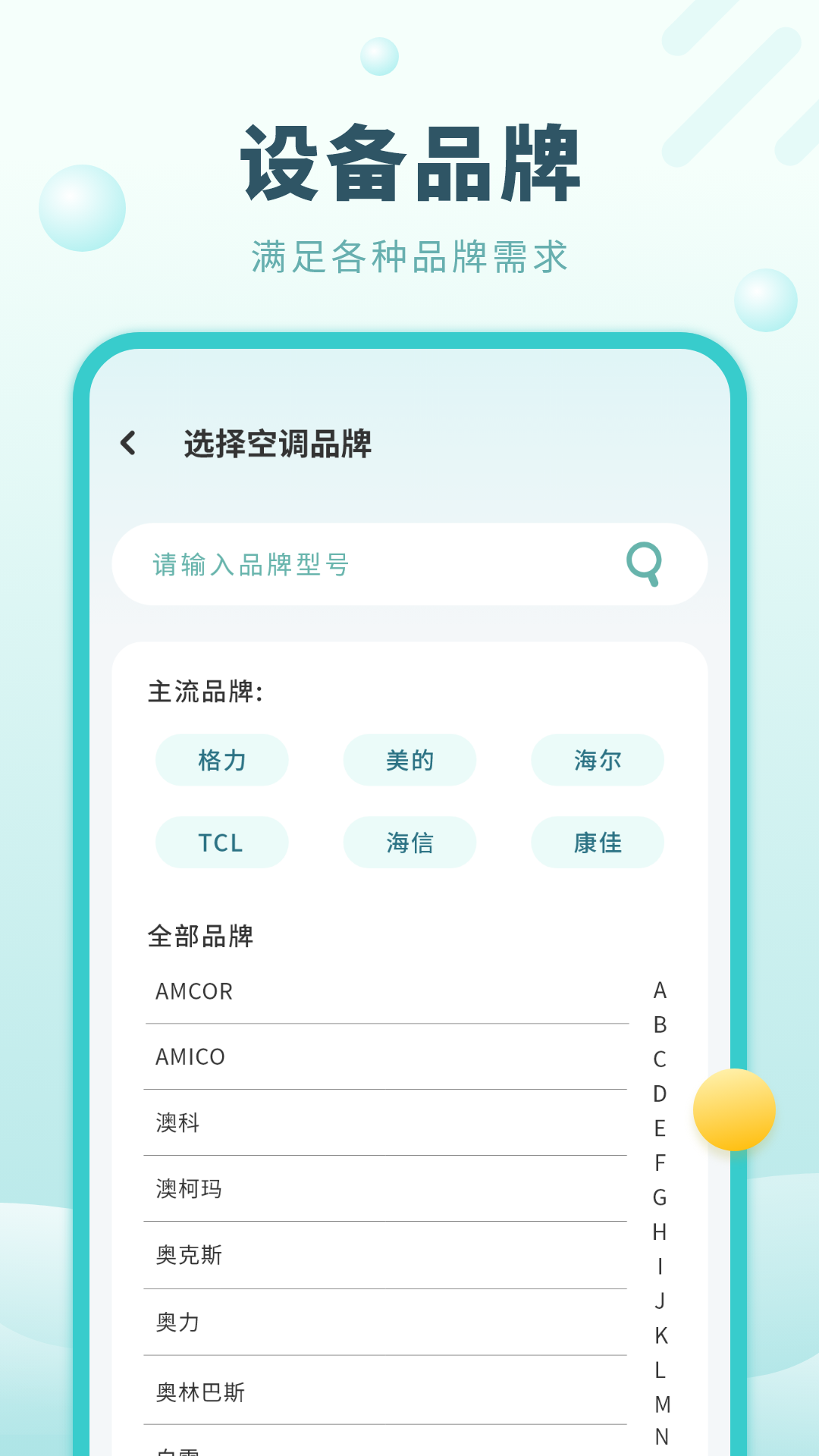Jump to letter A in the index
This screenshot has width=819, height=1456.
[659, 990]
